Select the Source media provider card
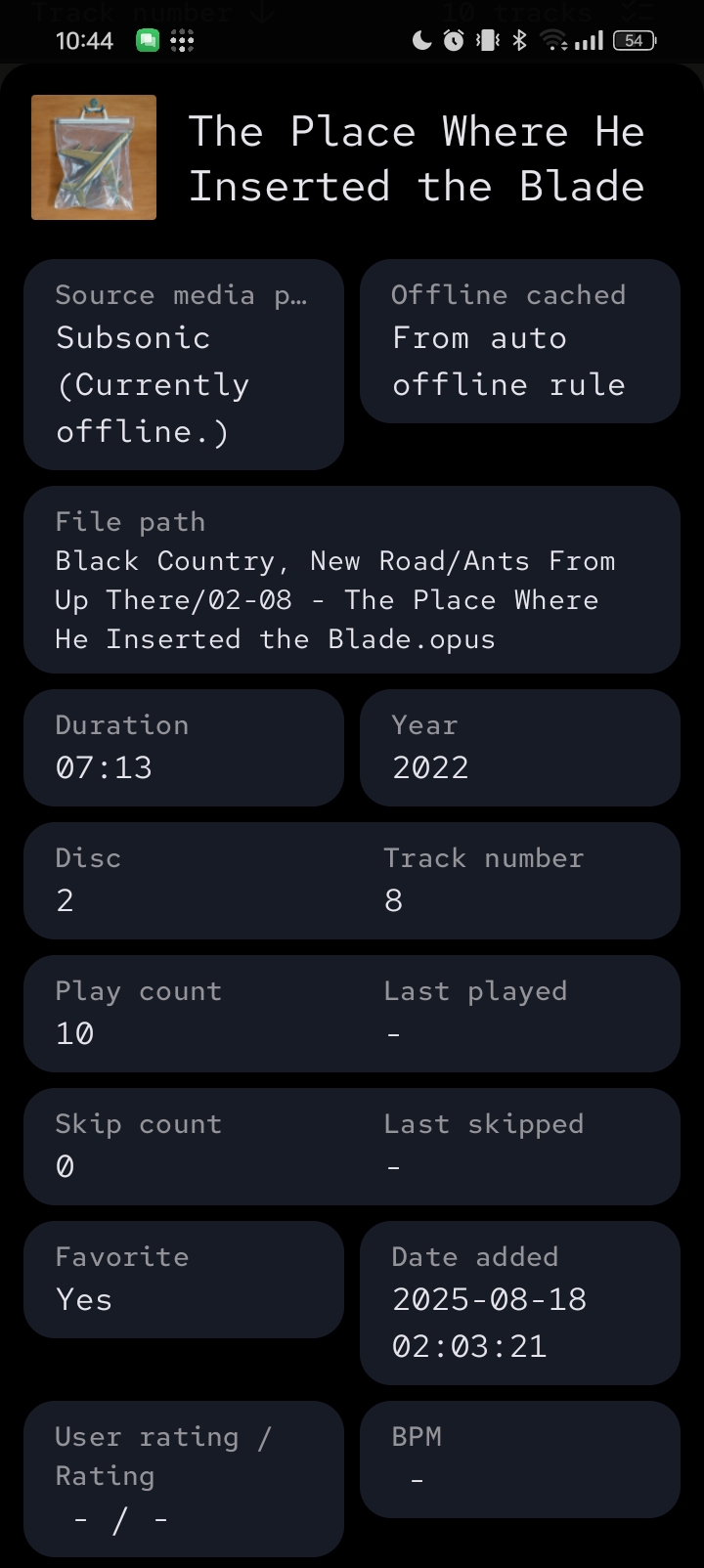 (x=184, y=364)
